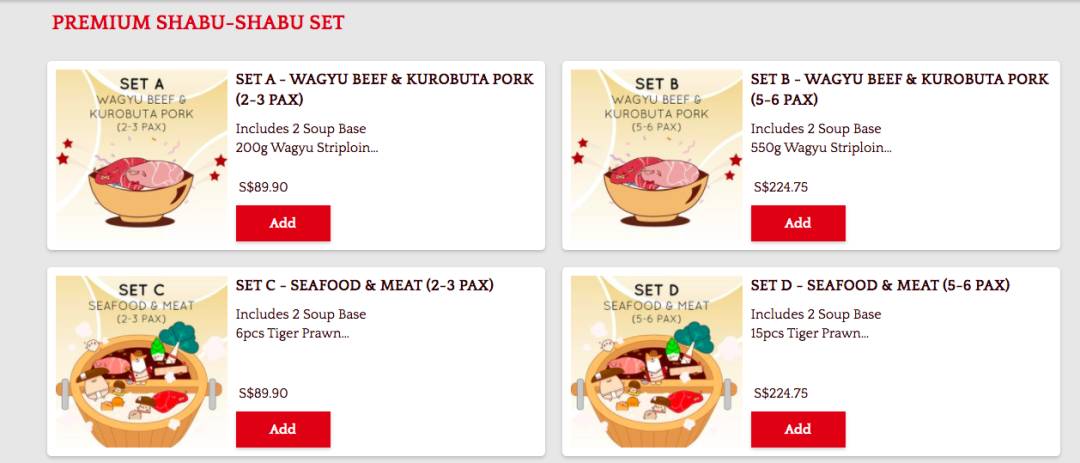This screenshot has width=1080, height=463.
Task: Open Set B Wagyu Beef & Kurobuta Pork card
Action: pos(899,88)
